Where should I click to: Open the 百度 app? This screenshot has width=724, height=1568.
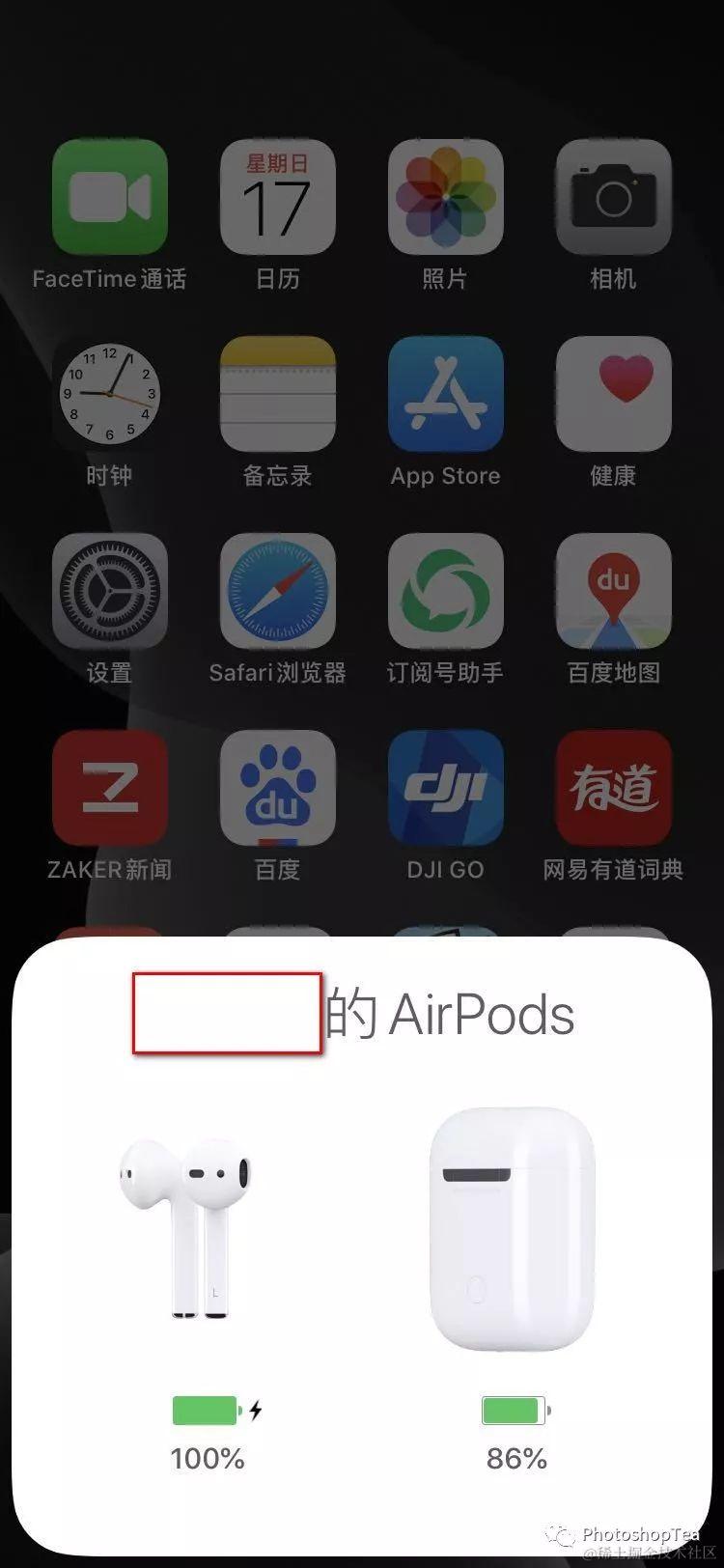(x=277, y=788)
